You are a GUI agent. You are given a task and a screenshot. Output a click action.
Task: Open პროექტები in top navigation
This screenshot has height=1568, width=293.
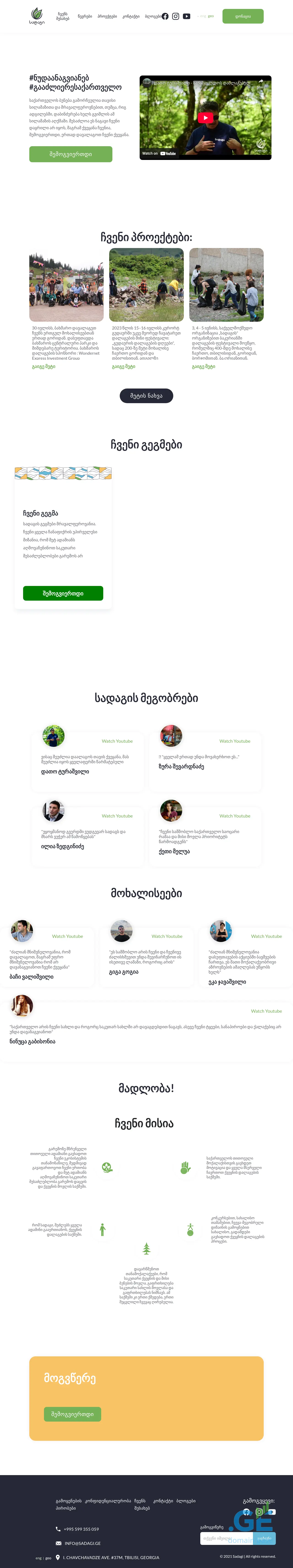[x=107, y=16]
